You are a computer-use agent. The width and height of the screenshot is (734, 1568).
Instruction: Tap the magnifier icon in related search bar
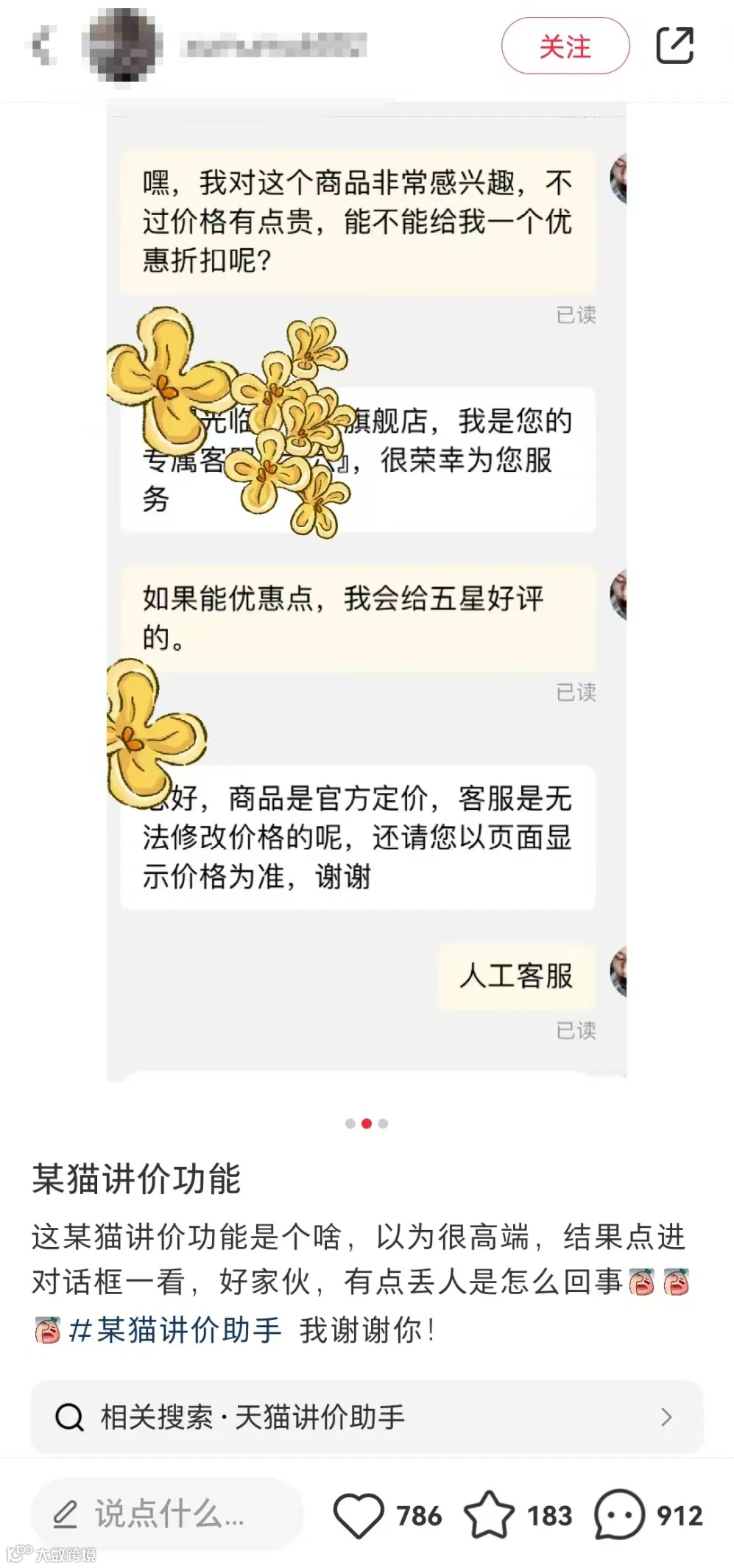point(71,1417)
